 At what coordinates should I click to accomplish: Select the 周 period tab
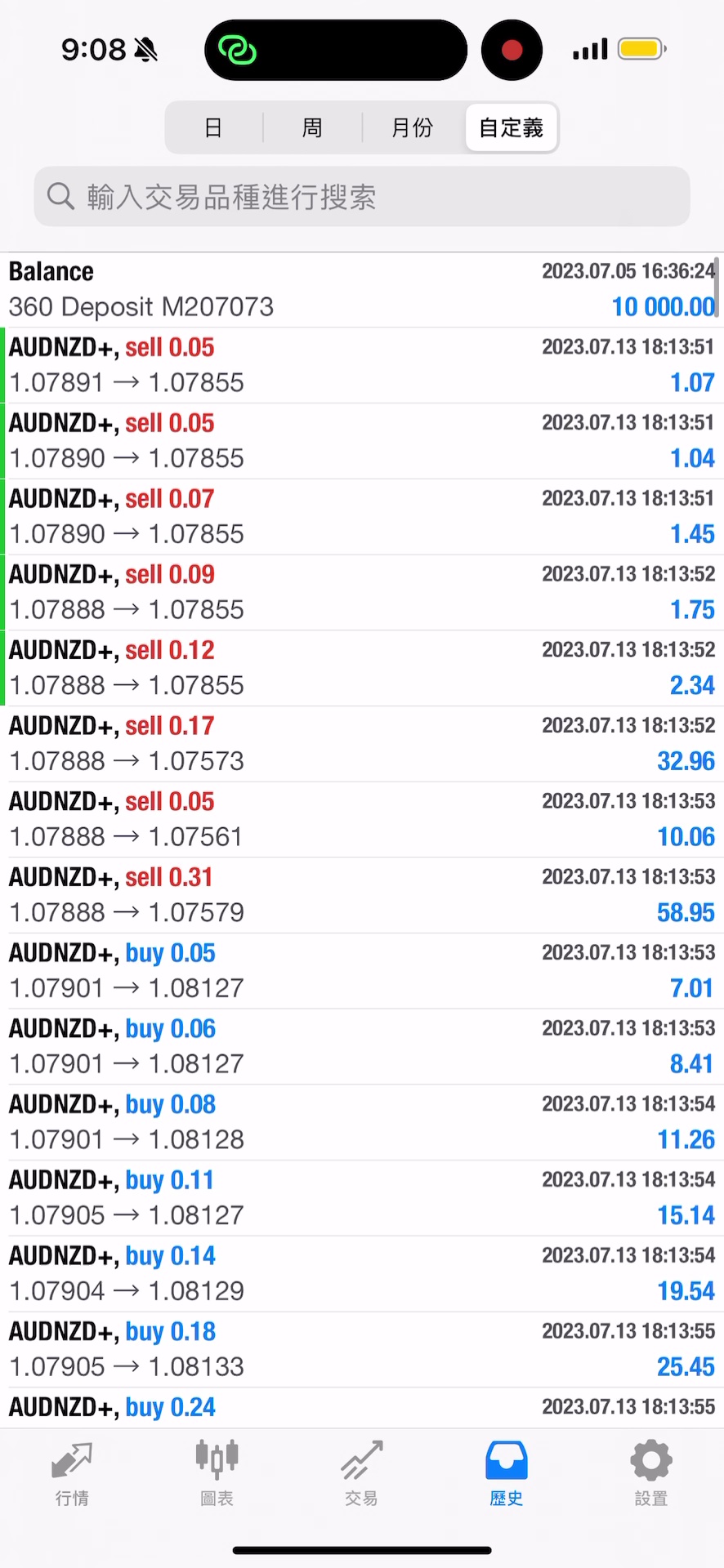pyautogui.click(x=312, y=127)
